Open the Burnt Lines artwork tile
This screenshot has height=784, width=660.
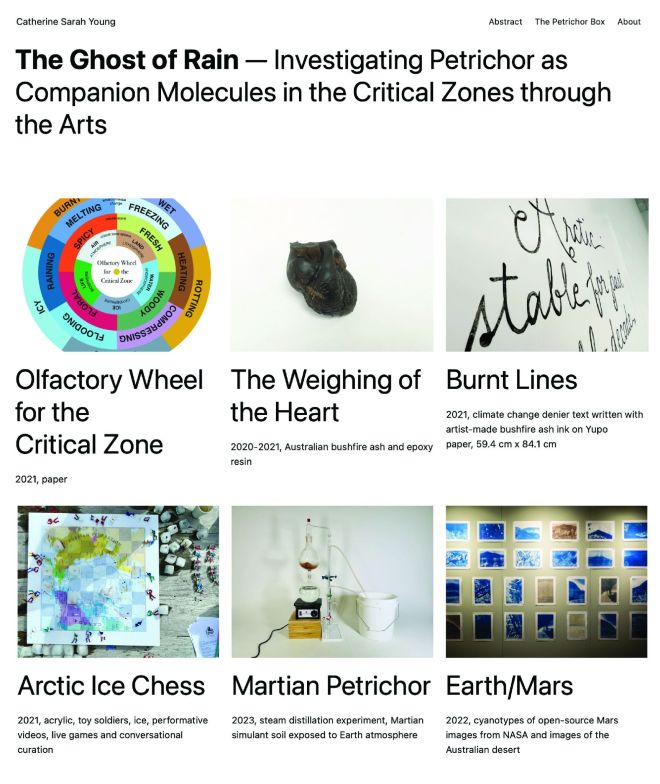[546, 275]
